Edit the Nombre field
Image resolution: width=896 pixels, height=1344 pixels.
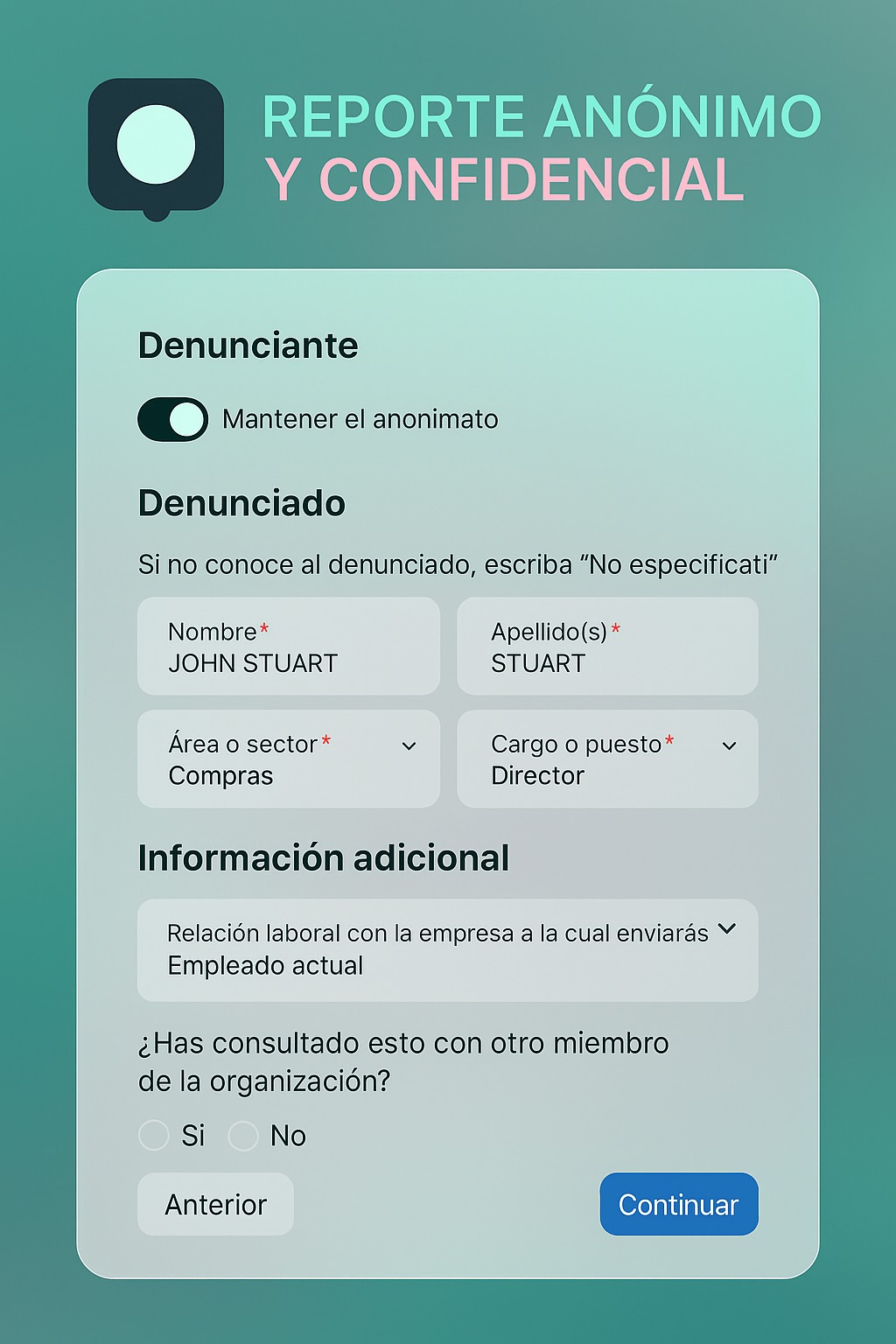click(x=288, y=647)
